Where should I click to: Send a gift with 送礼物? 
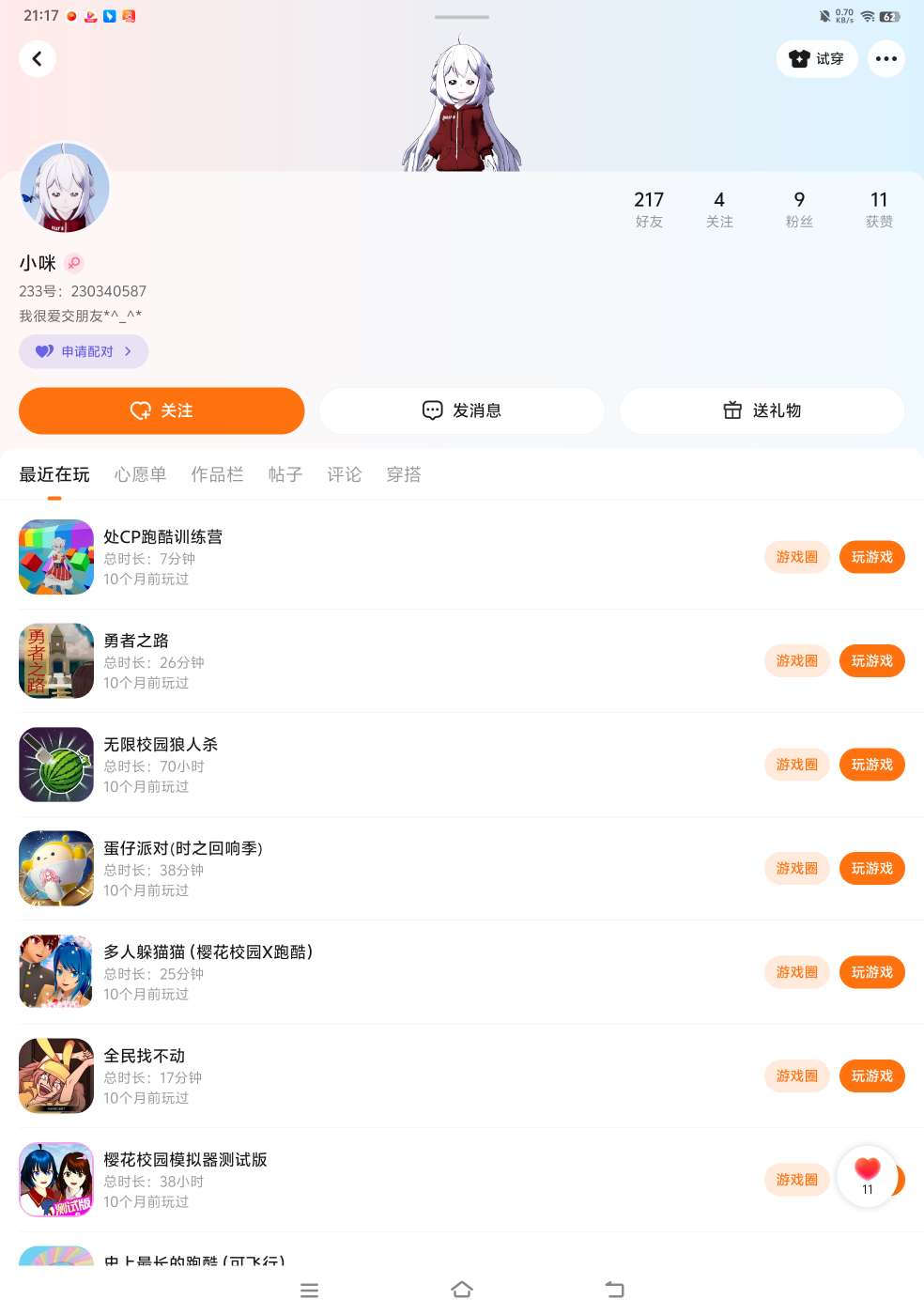tap(762, 410)
